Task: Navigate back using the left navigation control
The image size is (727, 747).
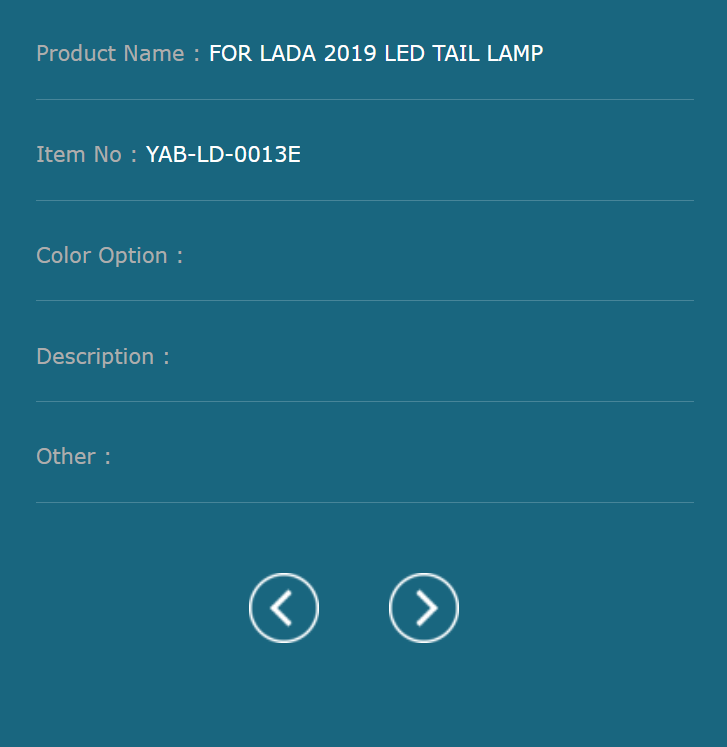Action: click(283, 608)
